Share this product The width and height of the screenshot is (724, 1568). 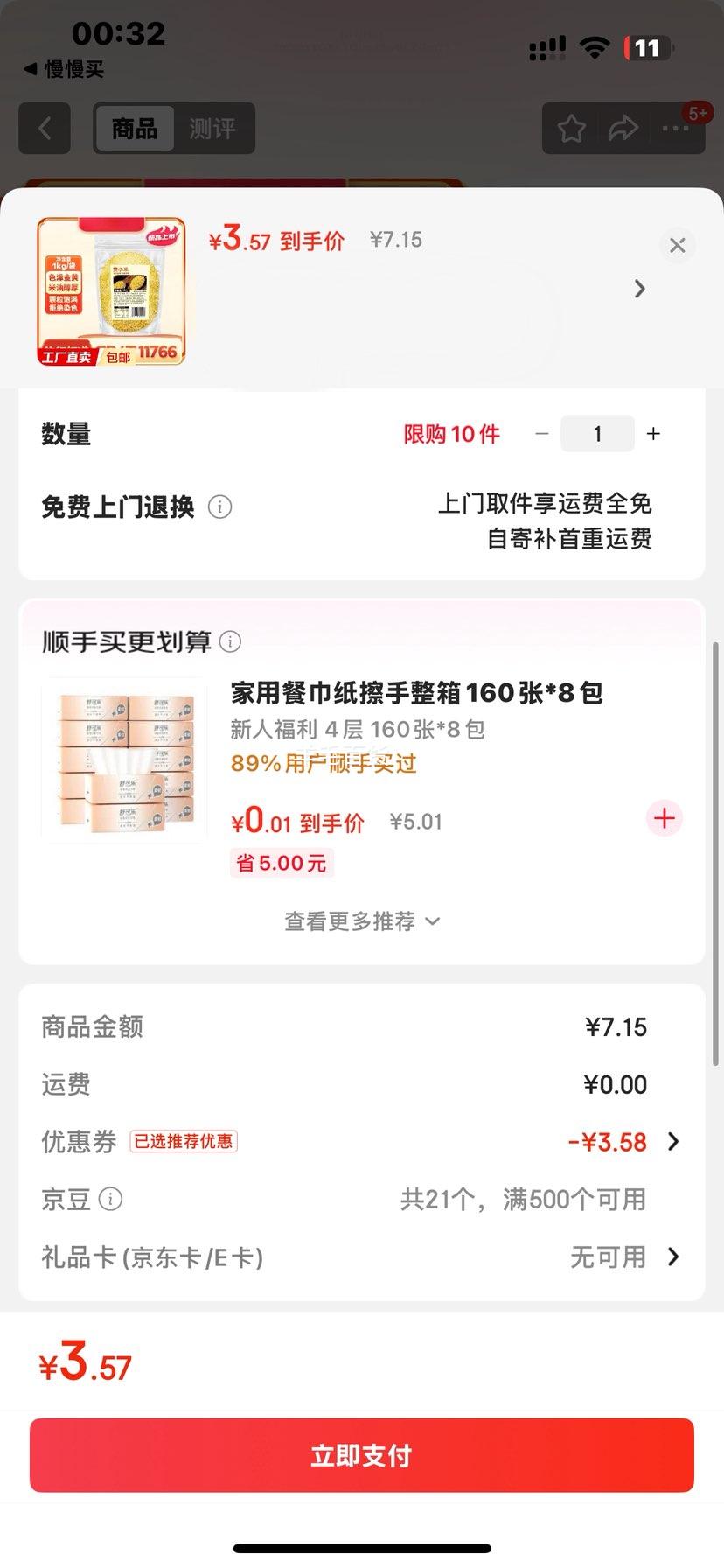coord(623,129)
